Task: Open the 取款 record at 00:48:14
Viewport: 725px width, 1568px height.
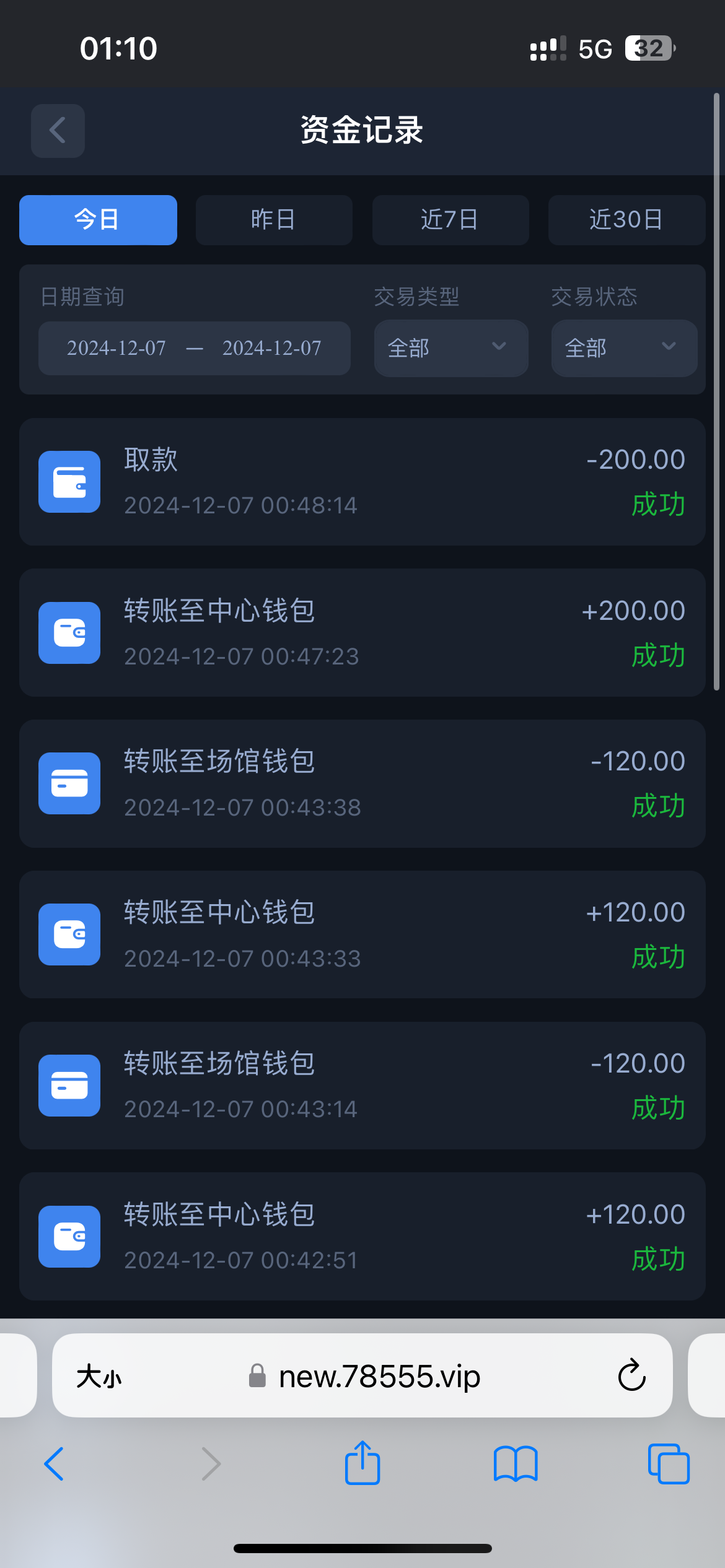Action: click(362, 482)
